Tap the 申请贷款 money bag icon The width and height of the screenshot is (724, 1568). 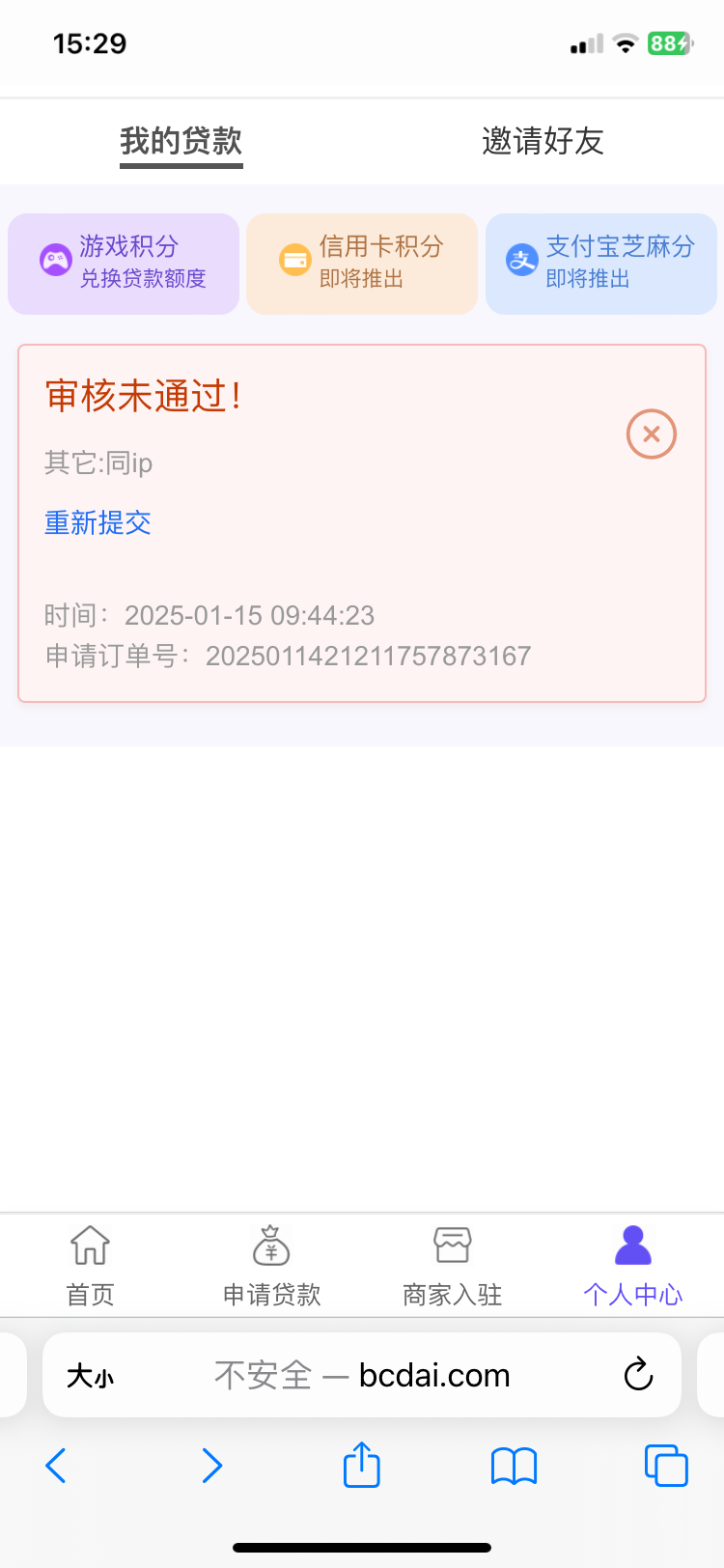point(269,1246)
